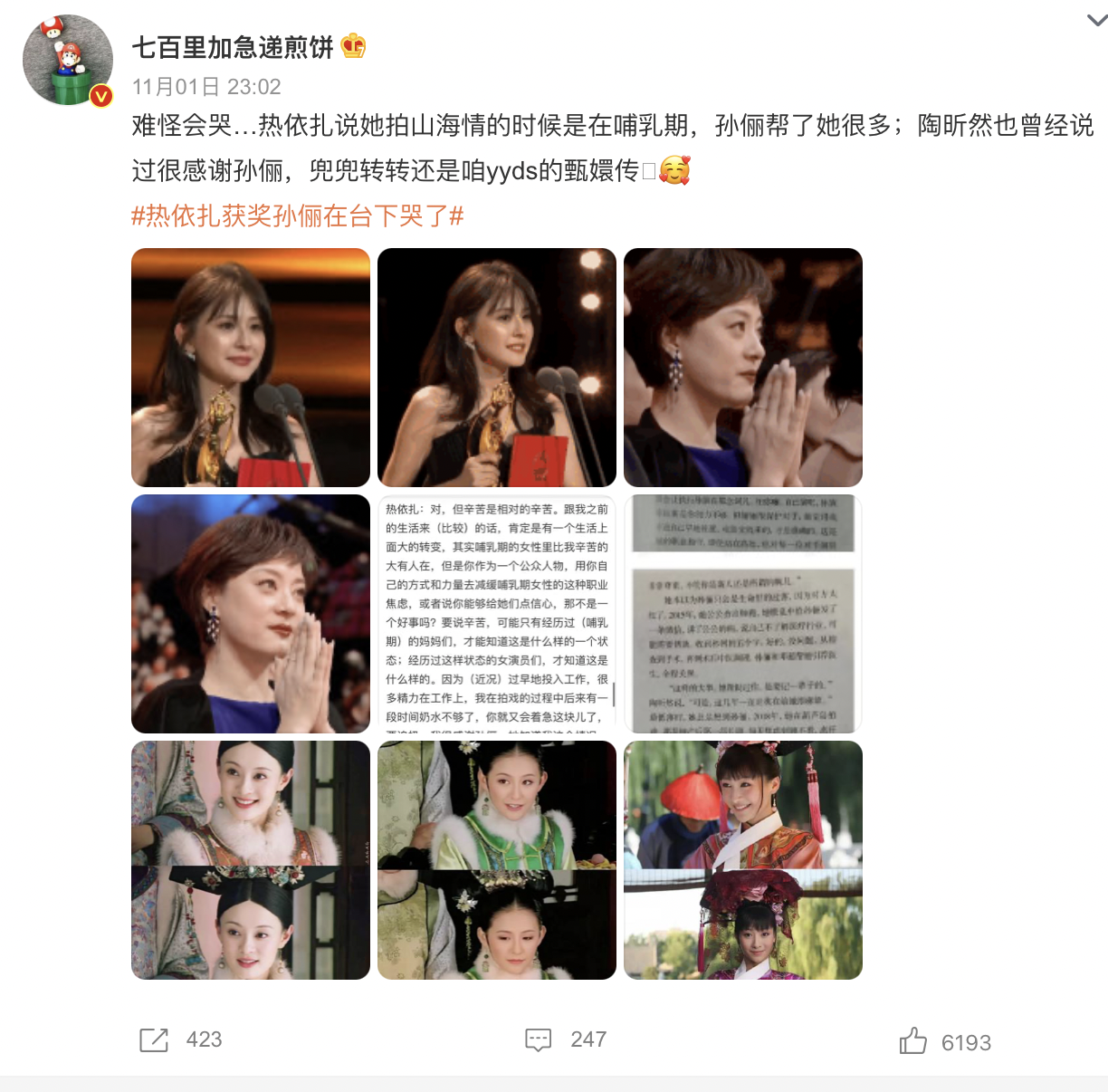This screenshot has height=1092, width=1108.
Task: Open the short-haired woman praying photo in the top row
Action: click(x=743, y=368)
